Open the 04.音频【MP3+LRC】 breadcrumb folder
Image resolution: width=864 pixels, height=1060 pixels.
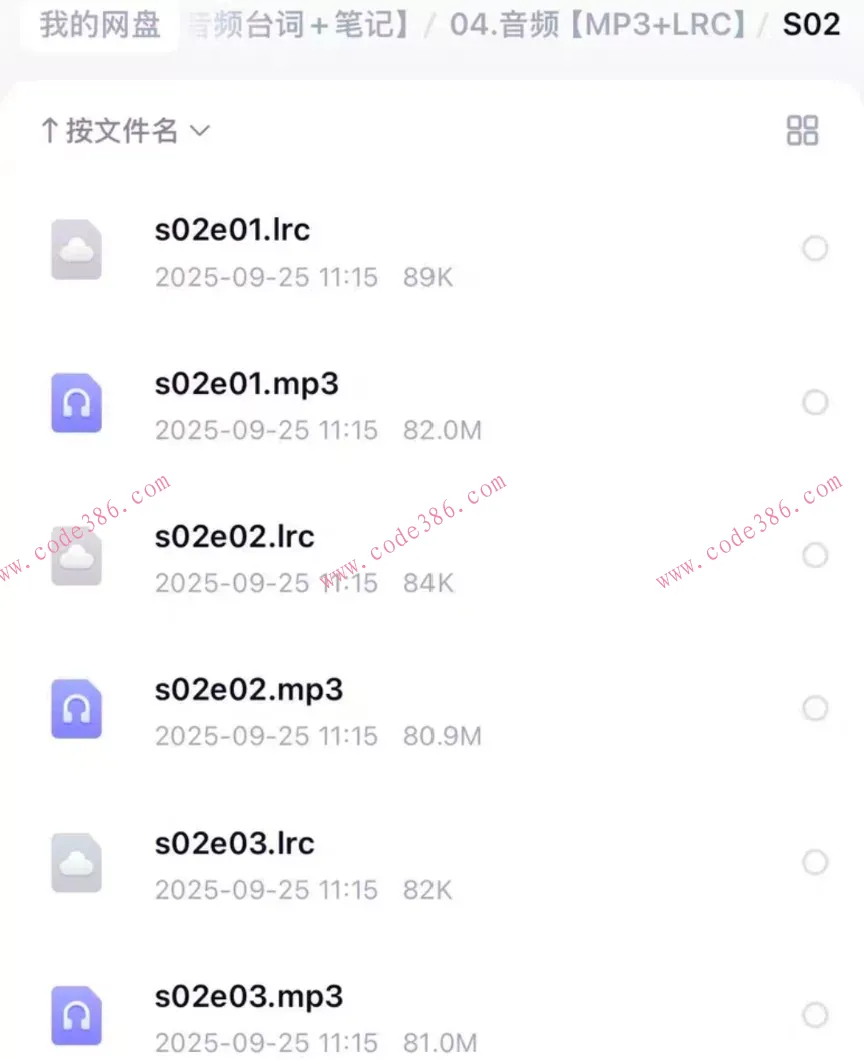[598, 25]
